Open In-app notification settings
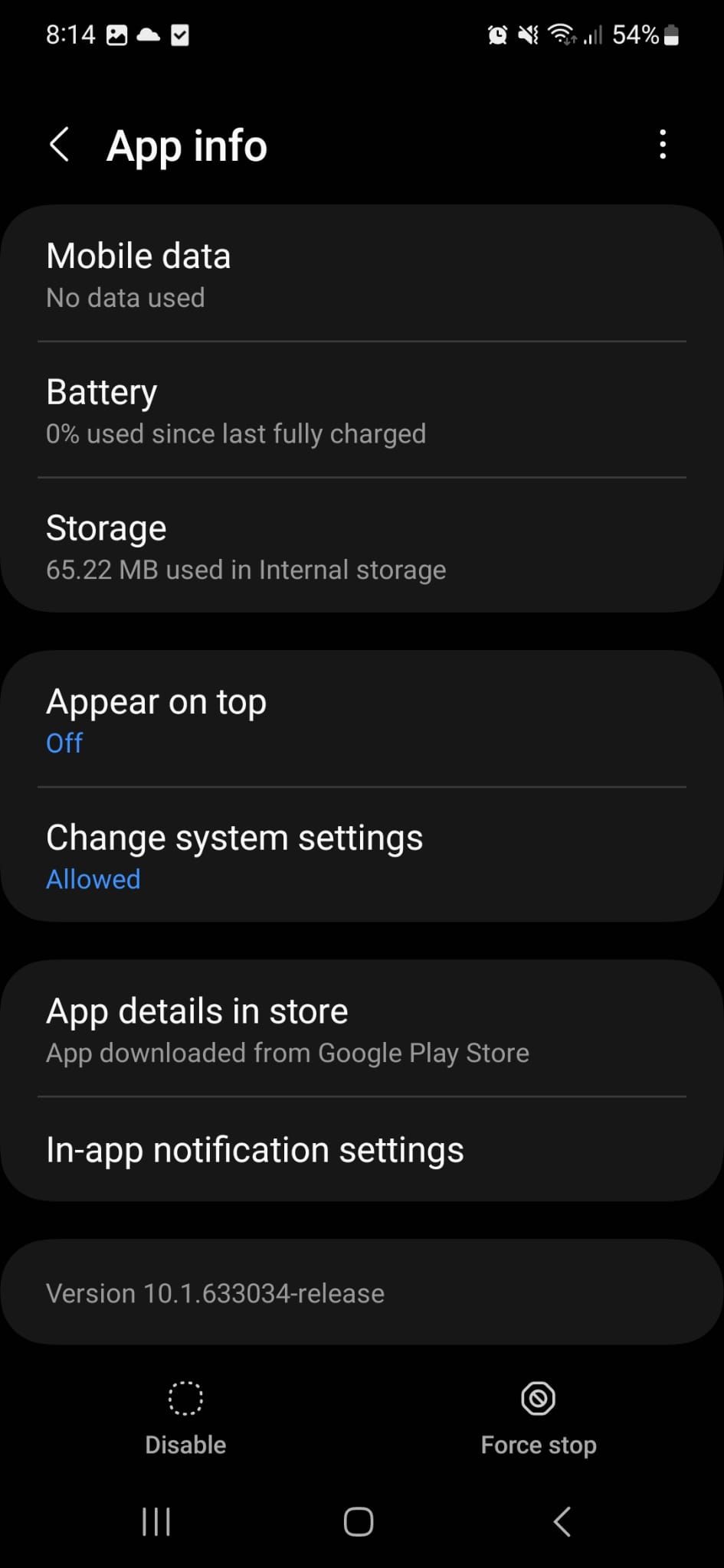The height and width of the screenshot is (1568, 724). (360, 1148)
